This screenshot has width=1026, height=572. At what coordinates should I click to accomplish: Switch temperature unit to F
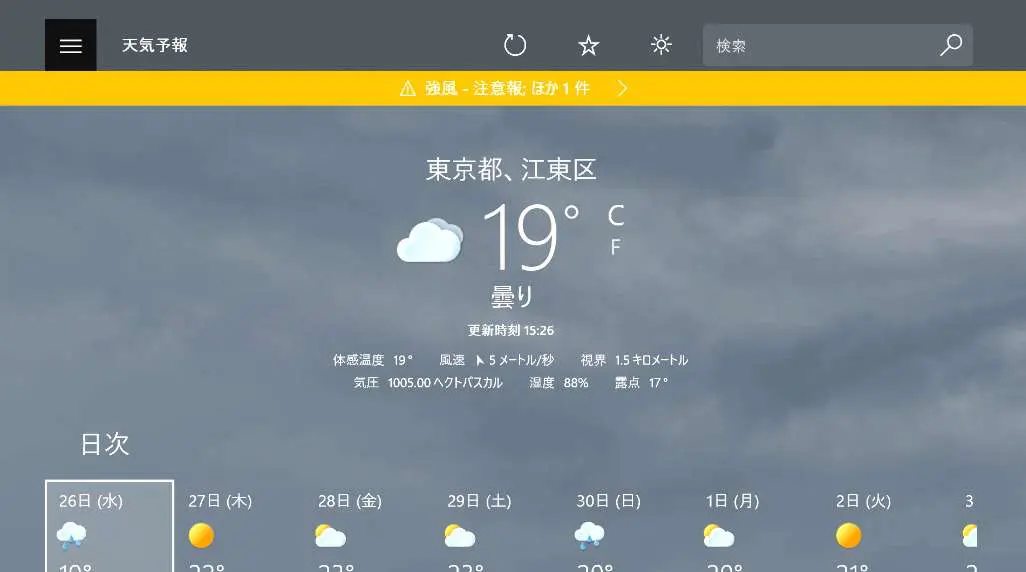click(616, 247)
